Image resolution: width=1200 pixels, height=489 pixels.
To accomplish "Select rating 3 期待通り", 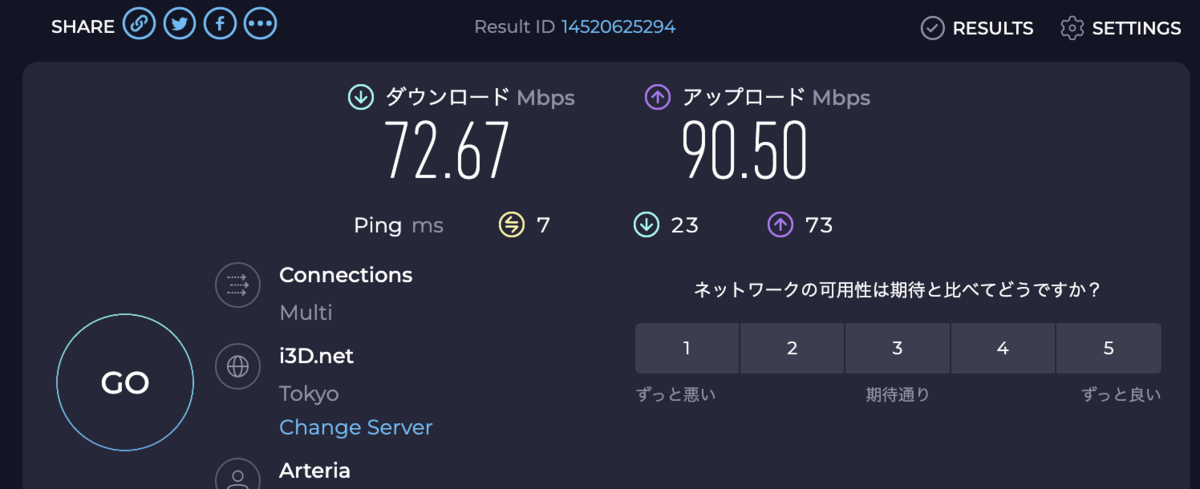I will pos(897,348).
